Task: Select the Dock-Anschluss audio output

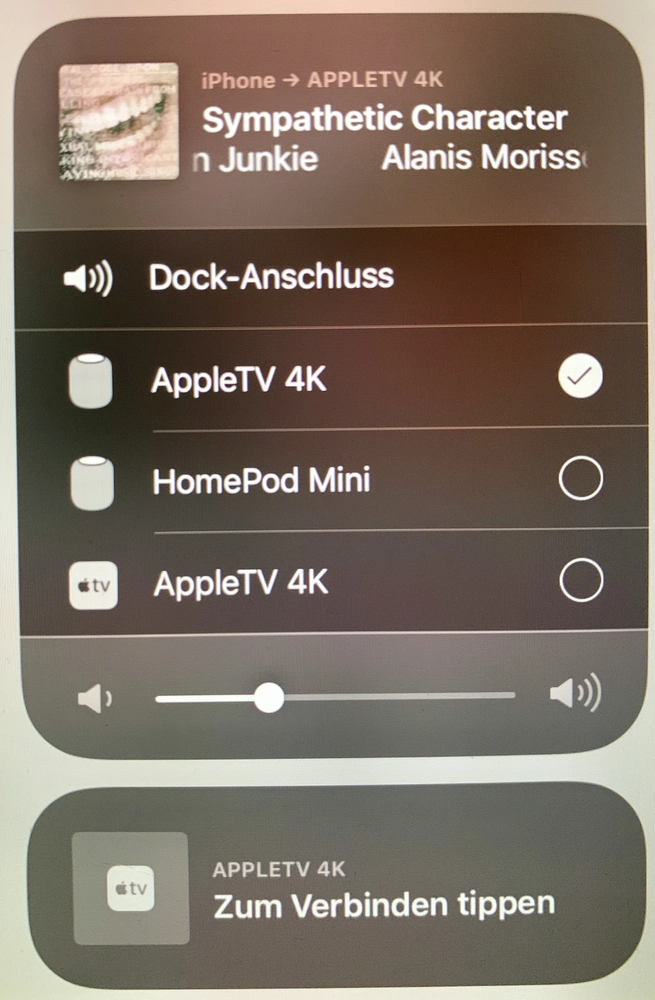Action: [270, 277]
